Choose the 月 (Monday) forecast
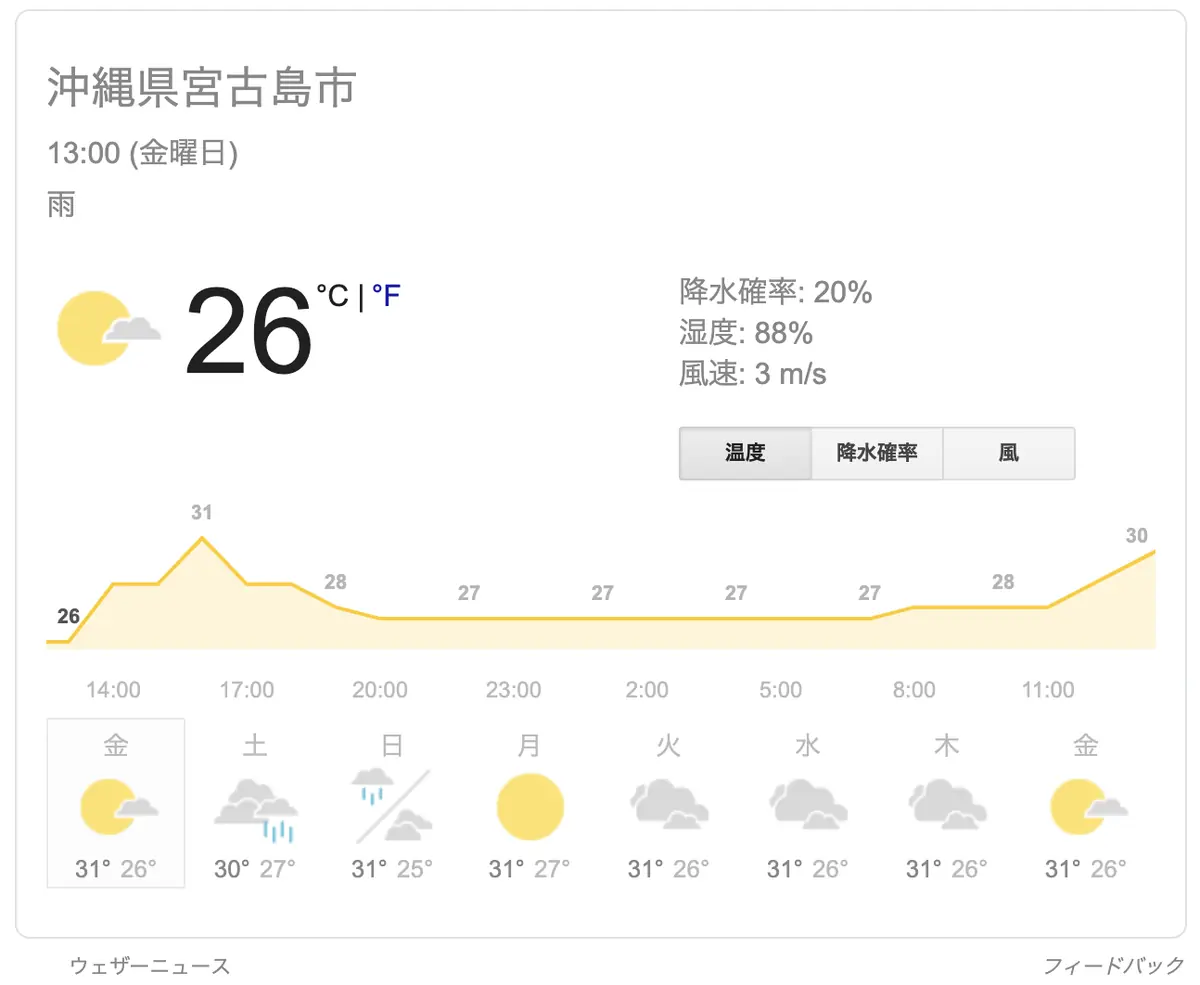Screen dimensions: 1200x985 pyautogui.click(x=531, y=803)
